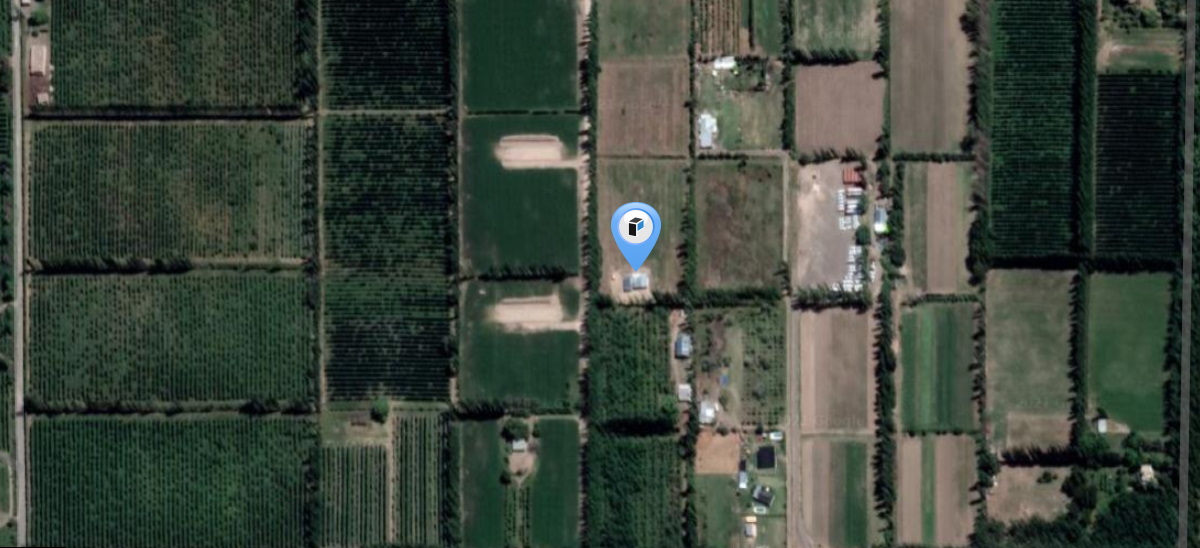Tap the blue location pin marker
Screen dimensions: 1200x548
coord(635,229)
